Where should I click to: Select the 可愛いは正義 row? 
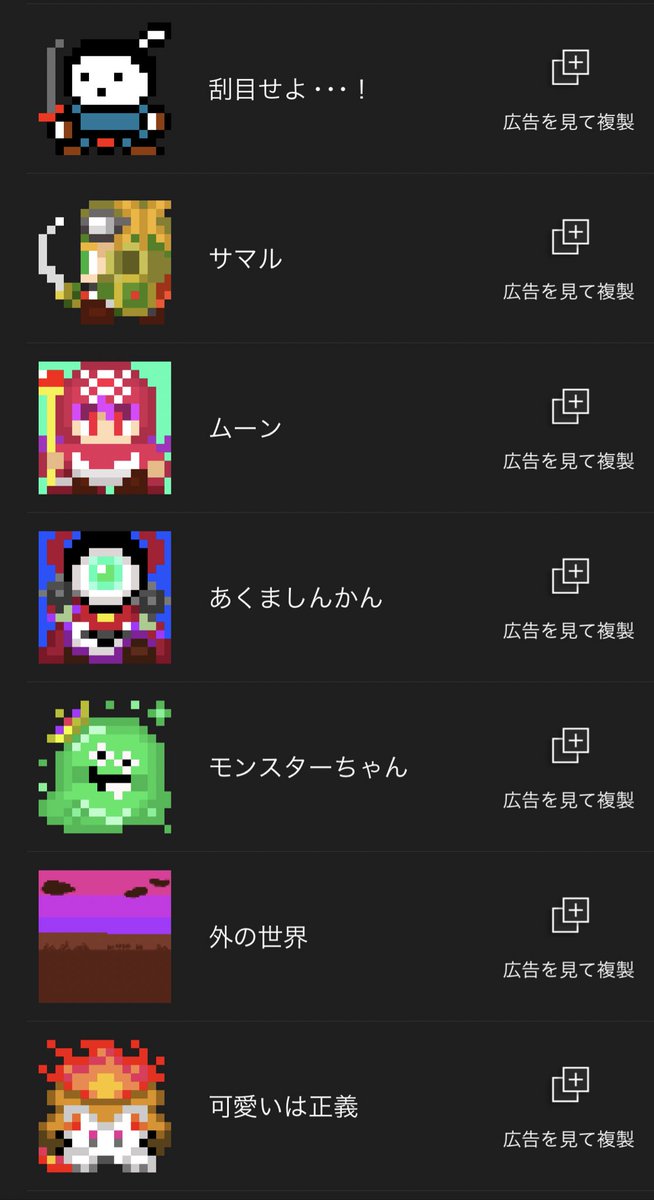[283, 1107]
